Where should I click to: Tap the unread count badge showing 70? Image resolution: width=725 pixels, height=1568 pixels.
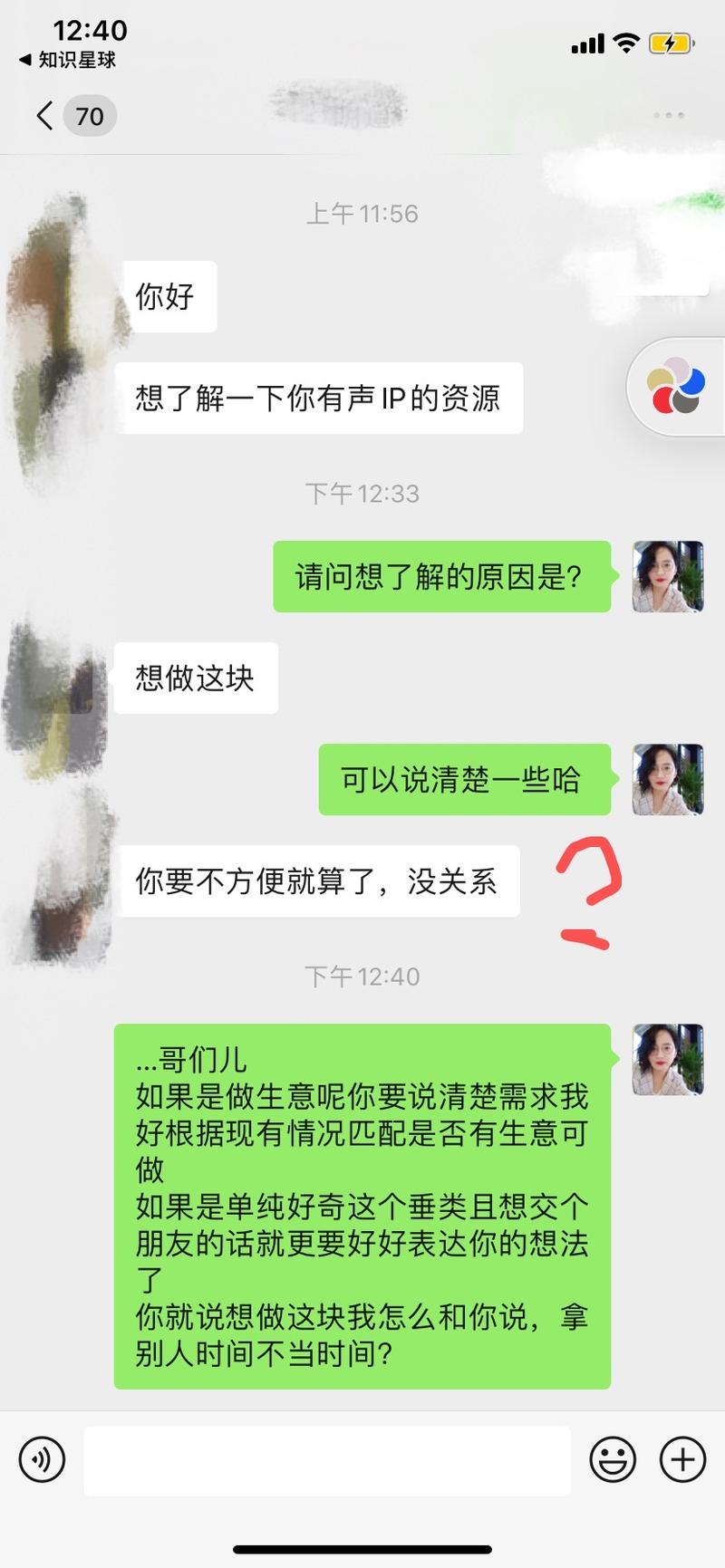pos(89,116)
